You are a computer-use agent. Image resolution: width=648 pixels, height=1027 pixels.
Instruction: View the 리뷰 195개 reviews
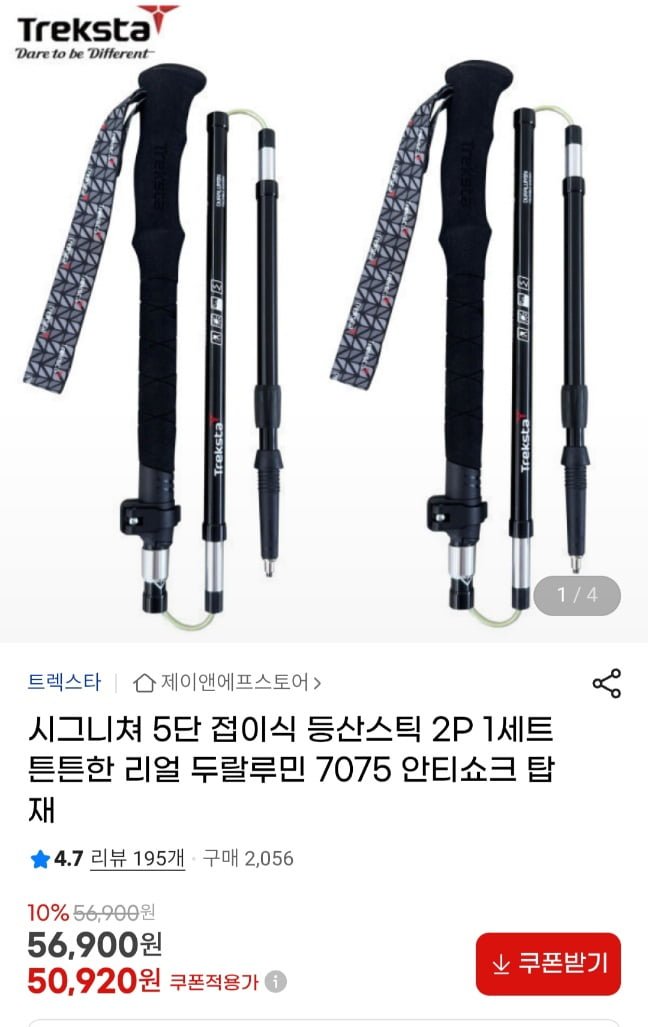tap(137, 858)
